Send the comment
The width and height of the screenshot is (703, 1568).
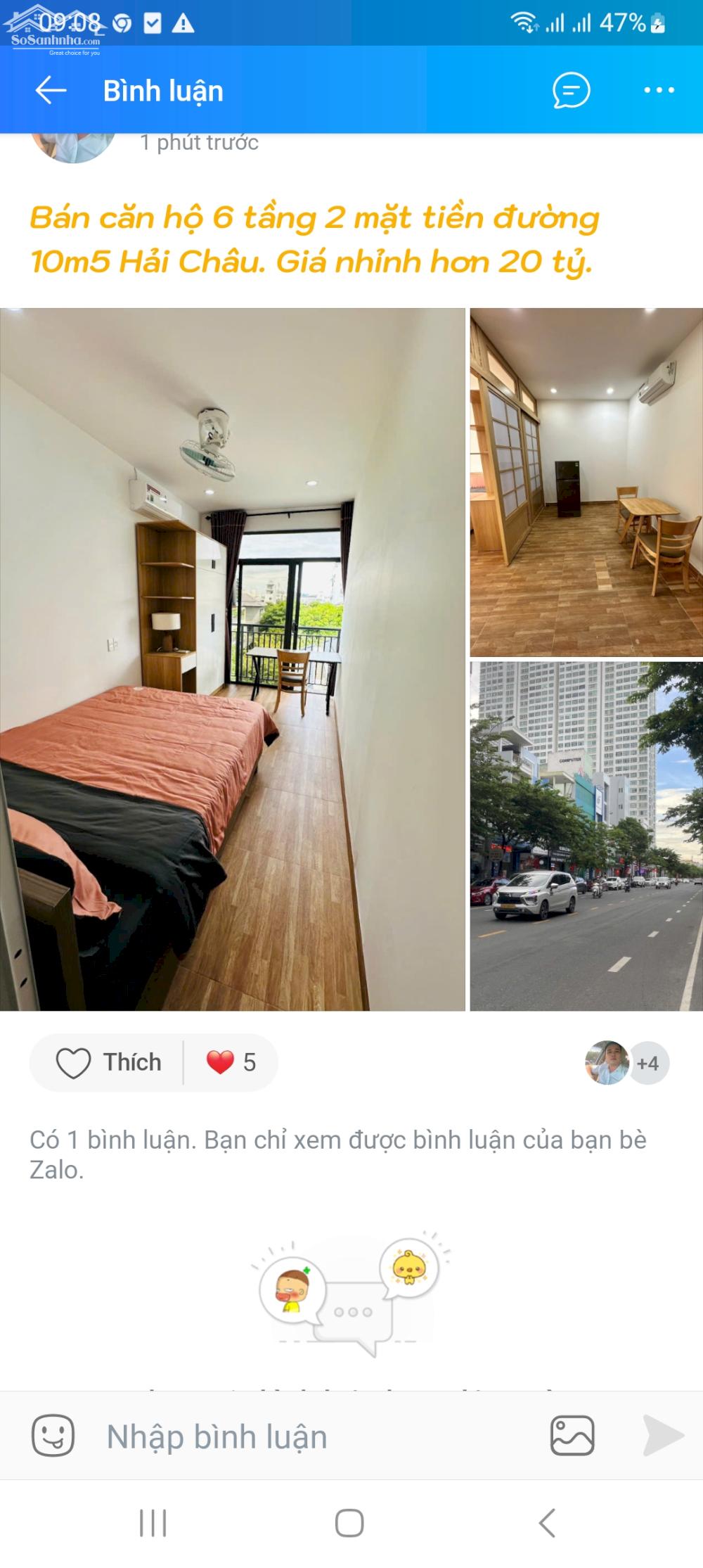pyautogui.click(x=663, y=1436)
